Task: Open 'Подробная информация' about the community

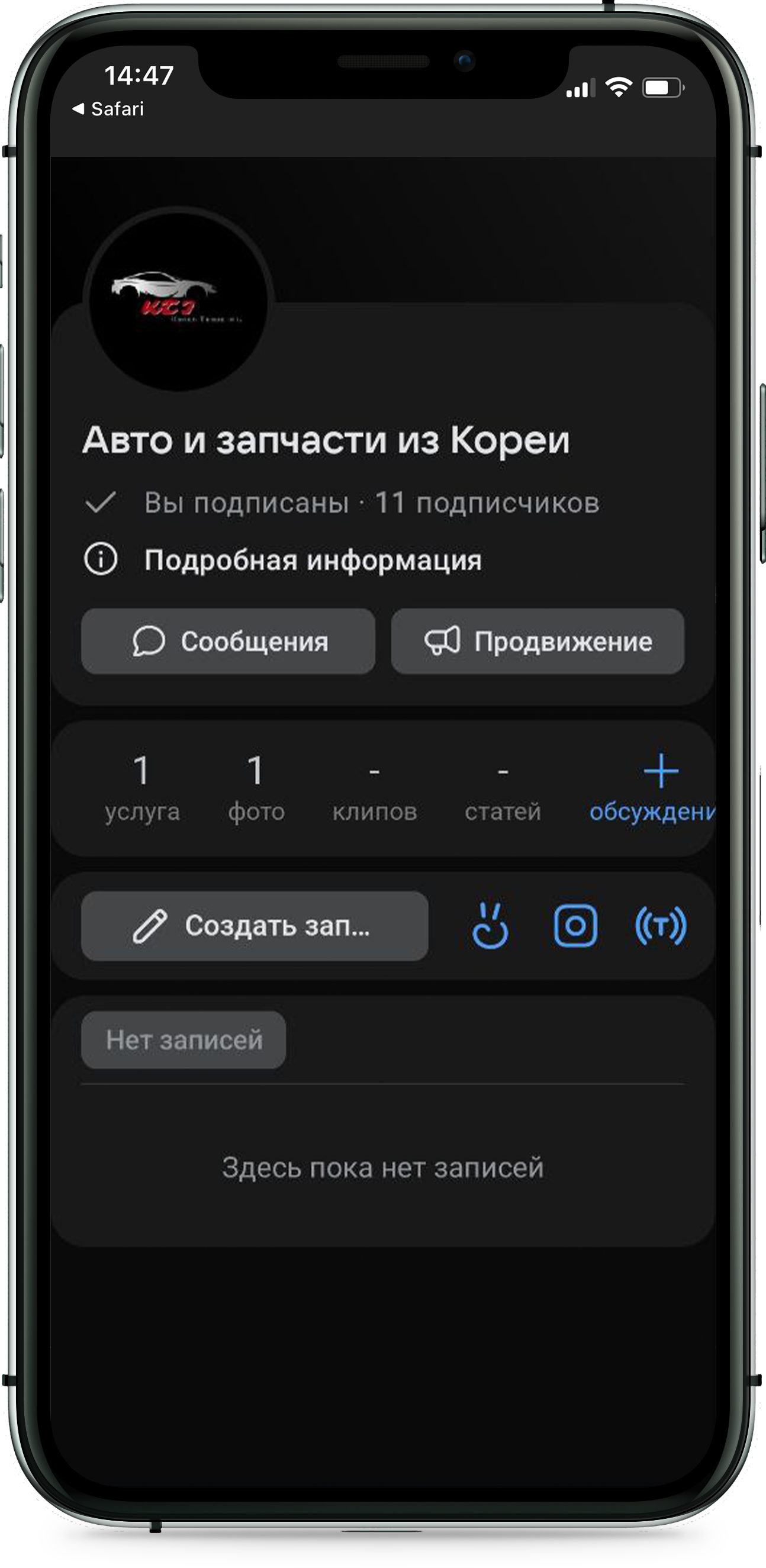Action: (x=313, y=560)
